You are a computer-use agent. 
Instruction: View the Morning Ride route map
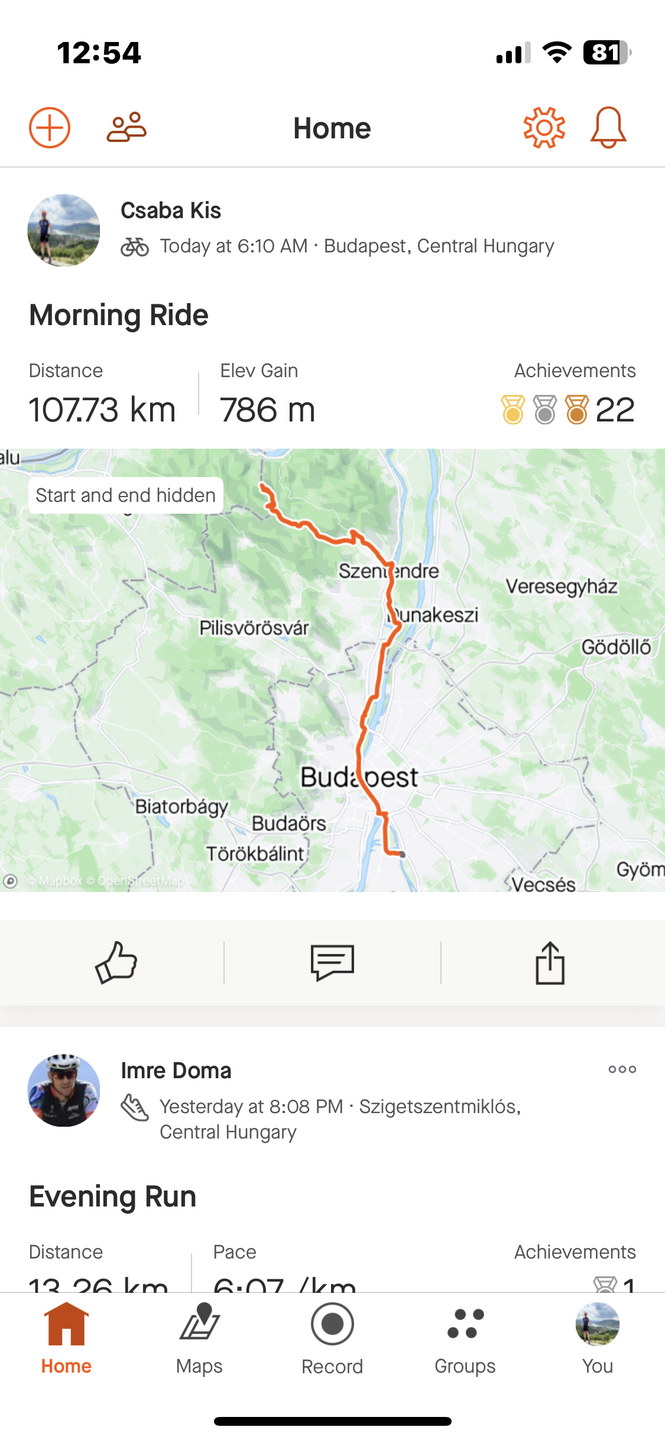point(332,670)
